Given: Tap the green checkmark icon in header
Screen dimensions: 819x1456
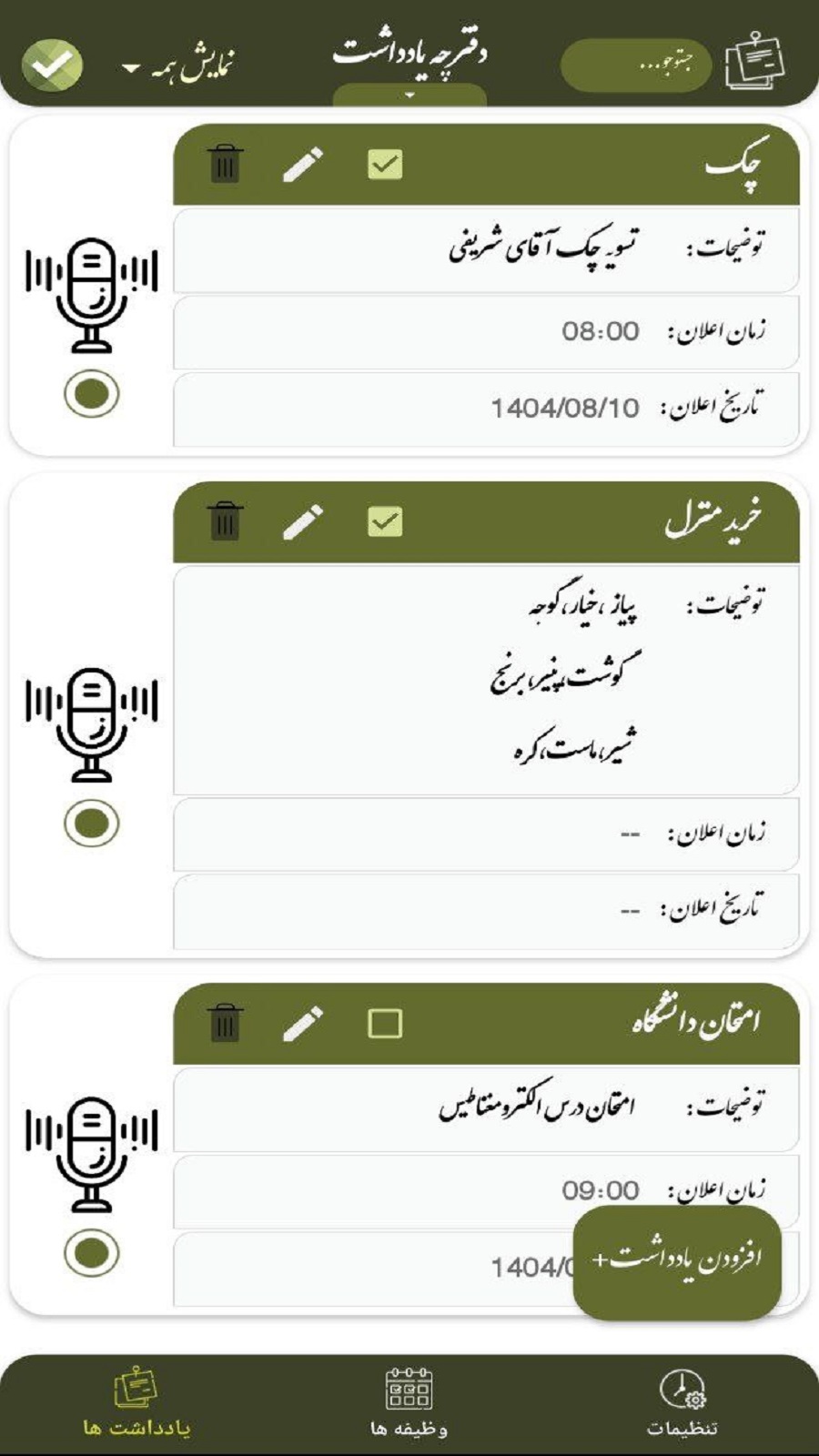Looking at the screenshot, I should [x=53, y=65].
